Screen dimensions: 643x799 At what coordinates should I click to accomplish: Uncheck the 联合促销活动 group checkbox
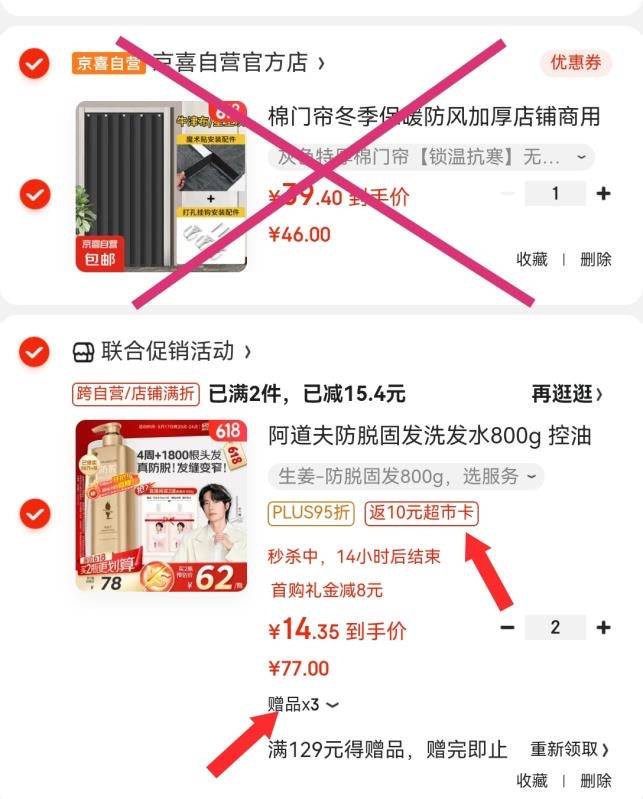point(34,352)
